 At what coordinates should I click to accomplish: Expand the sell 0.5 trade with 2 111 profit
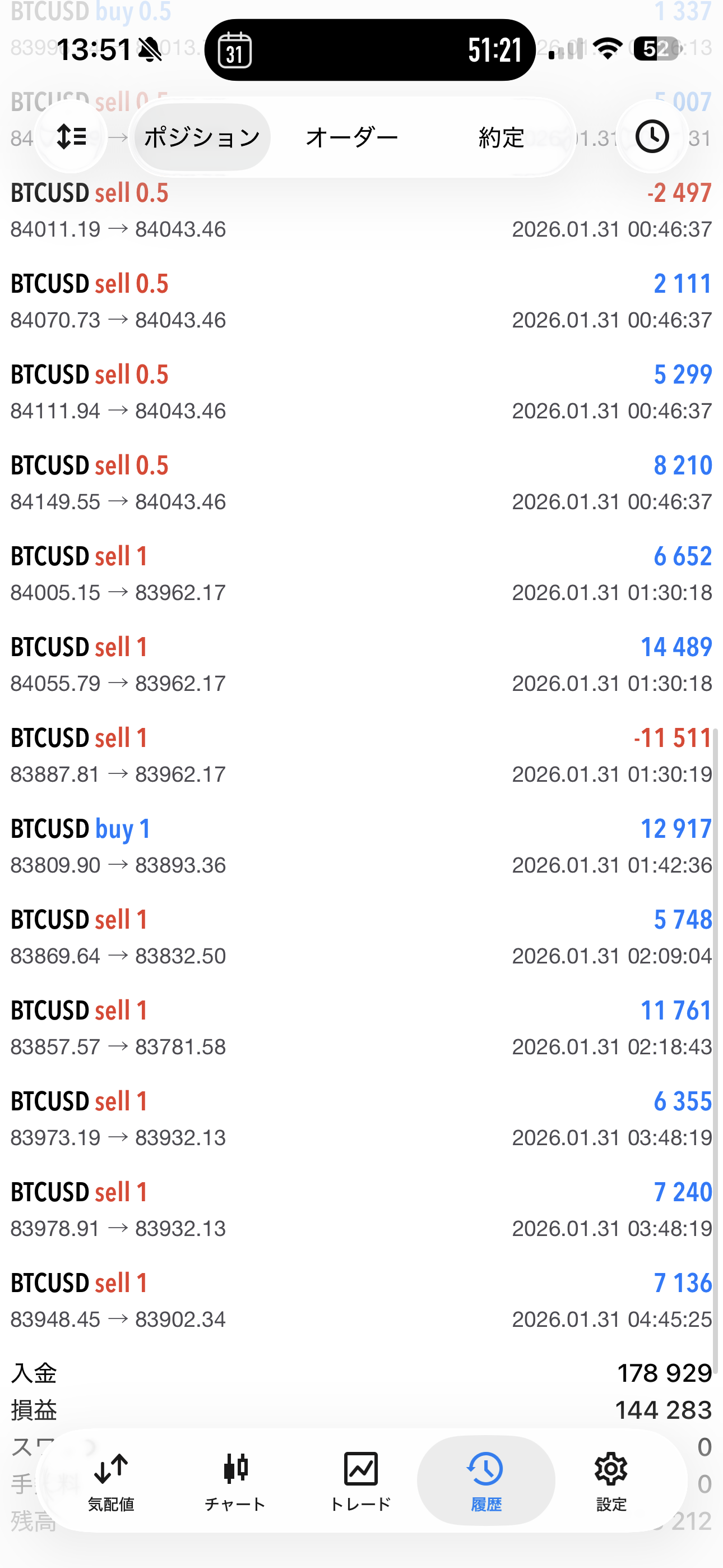tap(361, 301)
